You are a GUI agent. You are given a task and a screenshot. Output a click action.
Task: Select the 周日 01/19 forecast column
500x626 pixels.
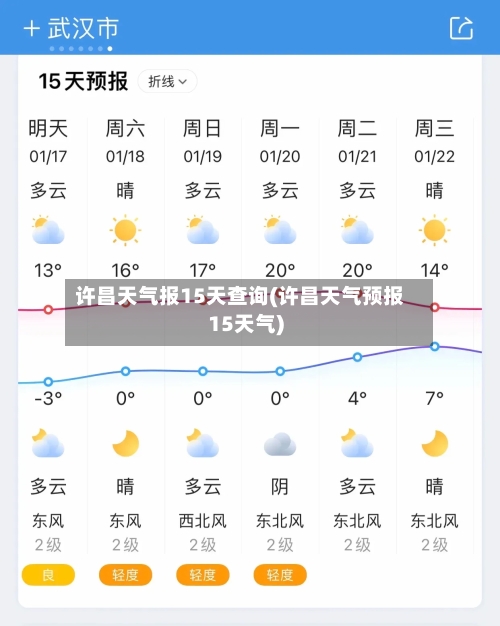click(203, 335)
